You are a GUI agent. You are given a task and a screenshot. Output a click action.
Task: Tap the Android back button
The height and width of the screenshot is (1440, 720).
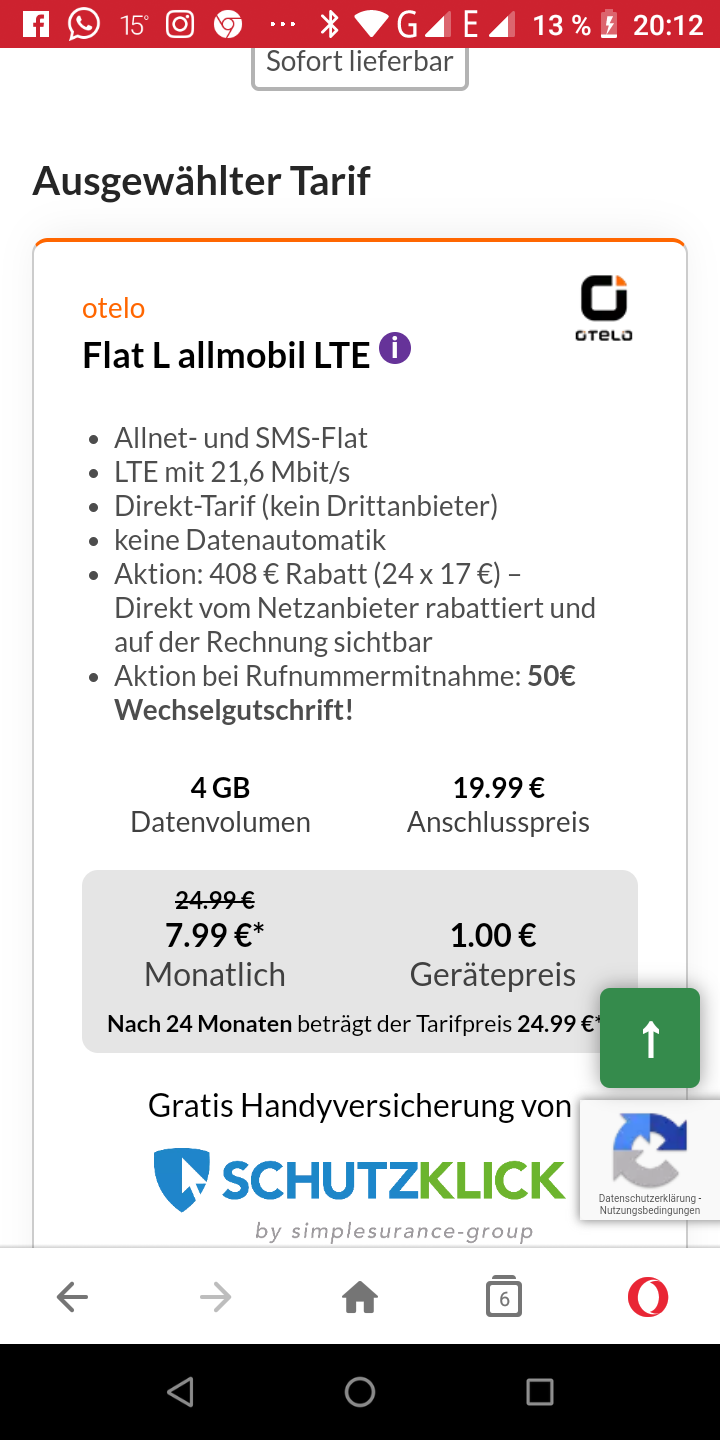coord(180,1392)
